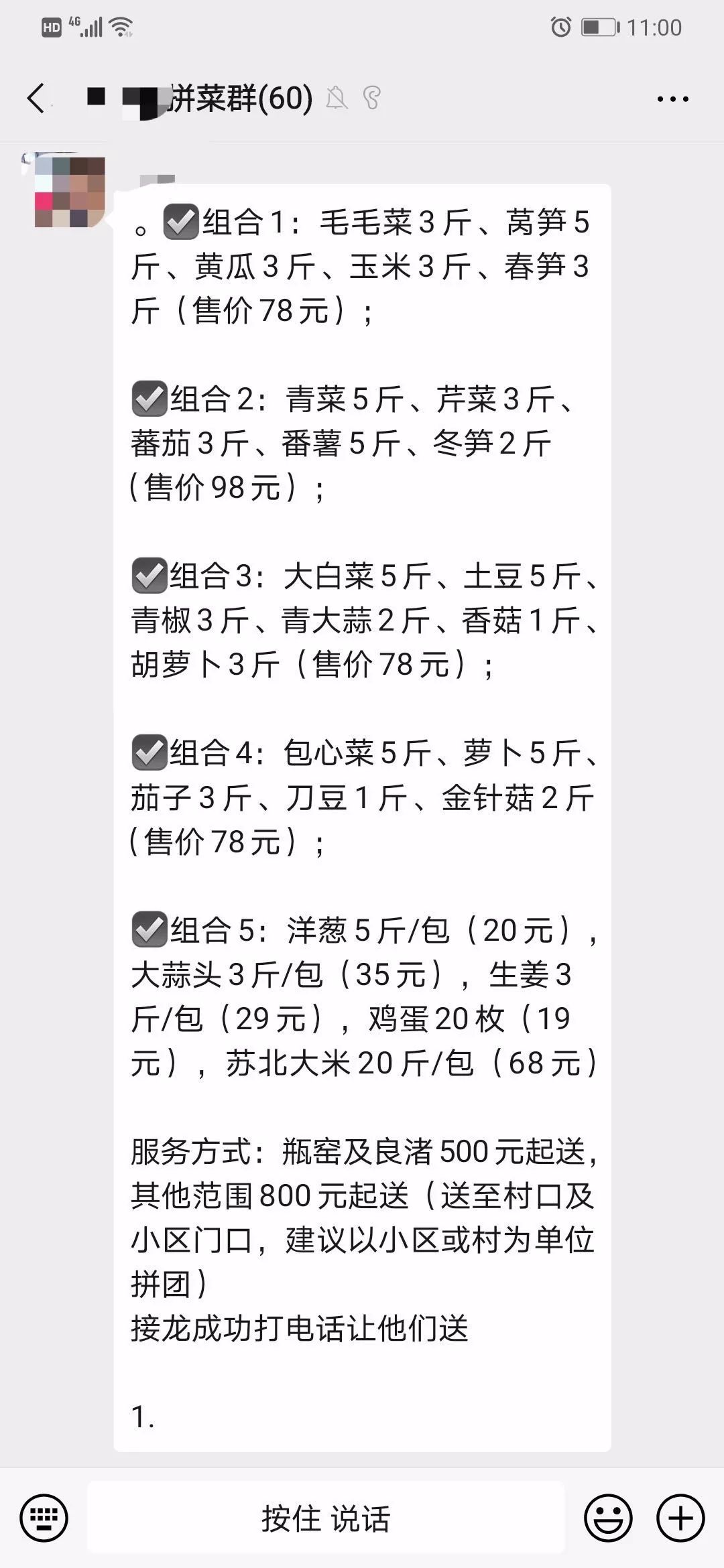The width and height of the screenshot is (724, 1568).
Task: Go back from the group chat
Action: pos(37,99)
